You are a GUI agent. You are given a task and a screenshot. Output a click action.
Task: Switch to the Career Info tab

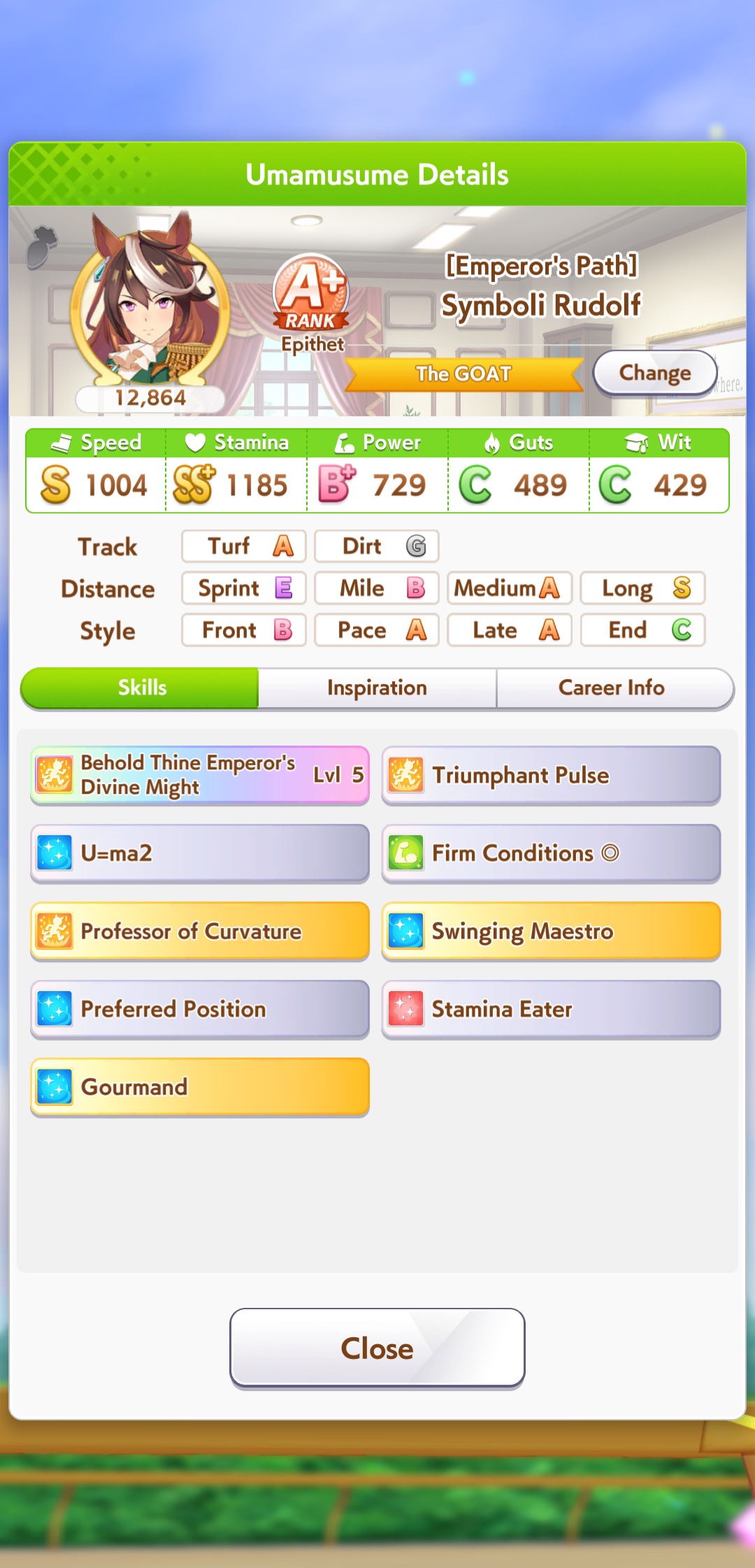coord(612,688)
